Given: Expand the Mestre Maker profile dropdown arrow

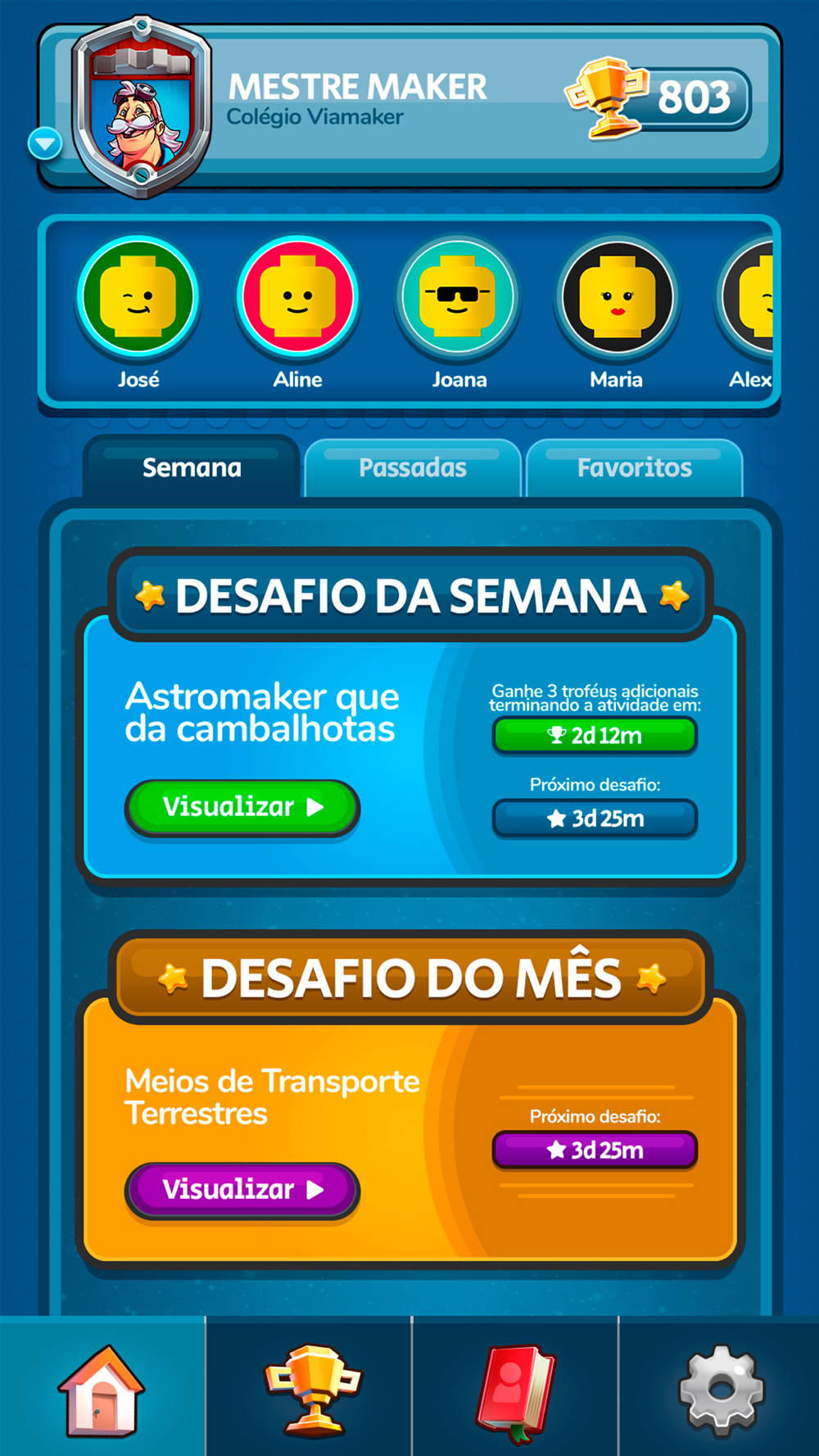Looking at the screenshot, I should pos(45,144).
